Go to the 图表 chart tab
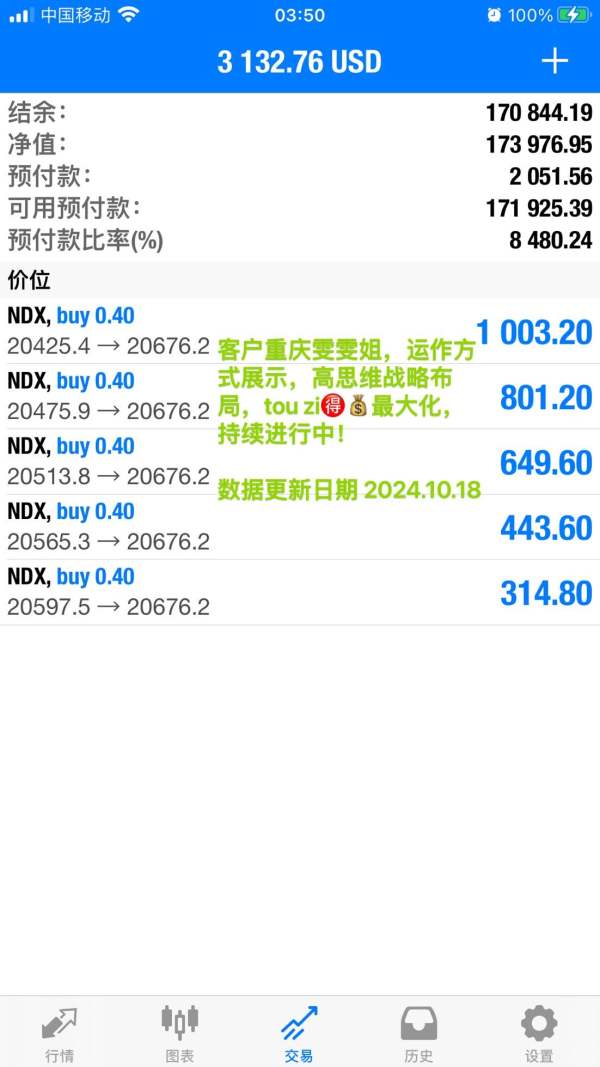Viewport: 600px width, 1067px height. tap(180, 1034)
